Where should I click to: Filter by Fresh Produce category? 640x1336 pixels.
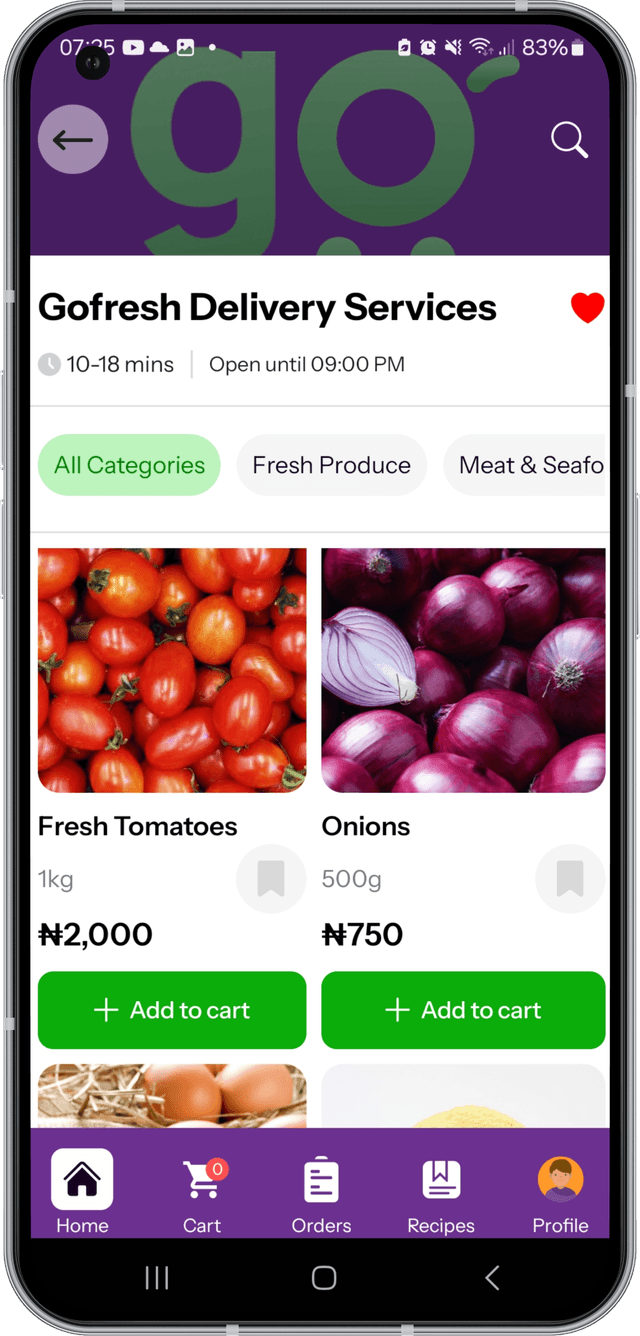[x=331, y=465]
